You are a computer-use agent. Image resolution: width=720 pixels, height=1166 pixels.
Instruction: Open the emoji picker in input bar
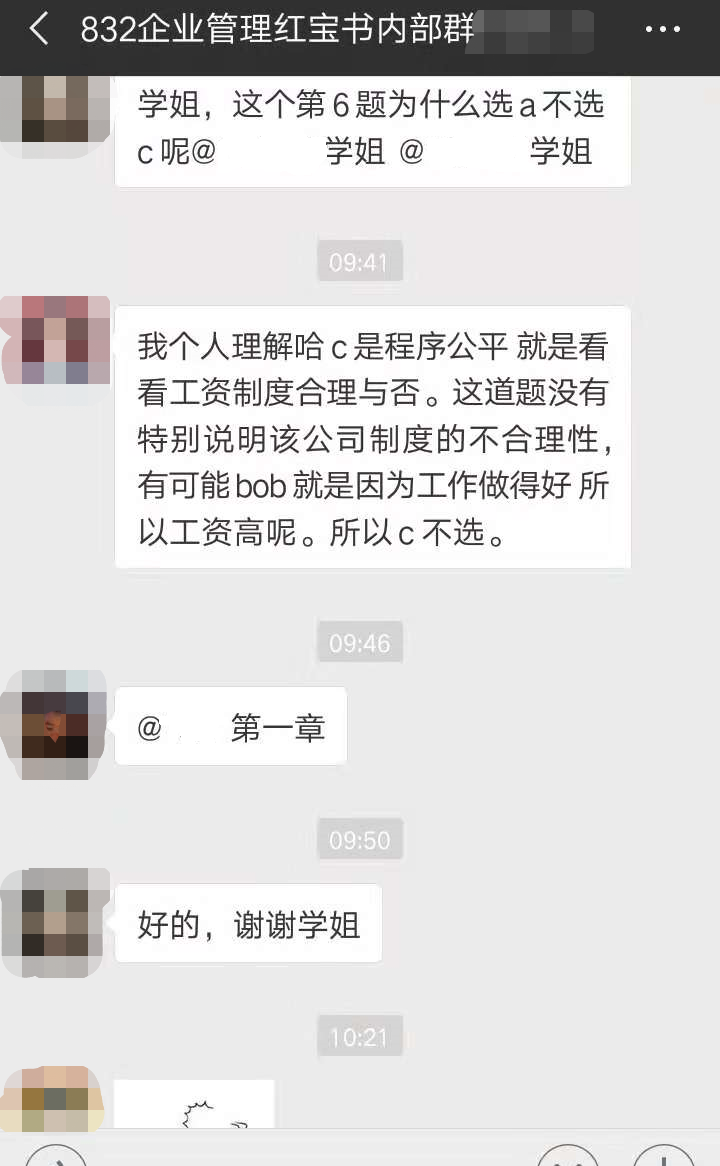568,1157
